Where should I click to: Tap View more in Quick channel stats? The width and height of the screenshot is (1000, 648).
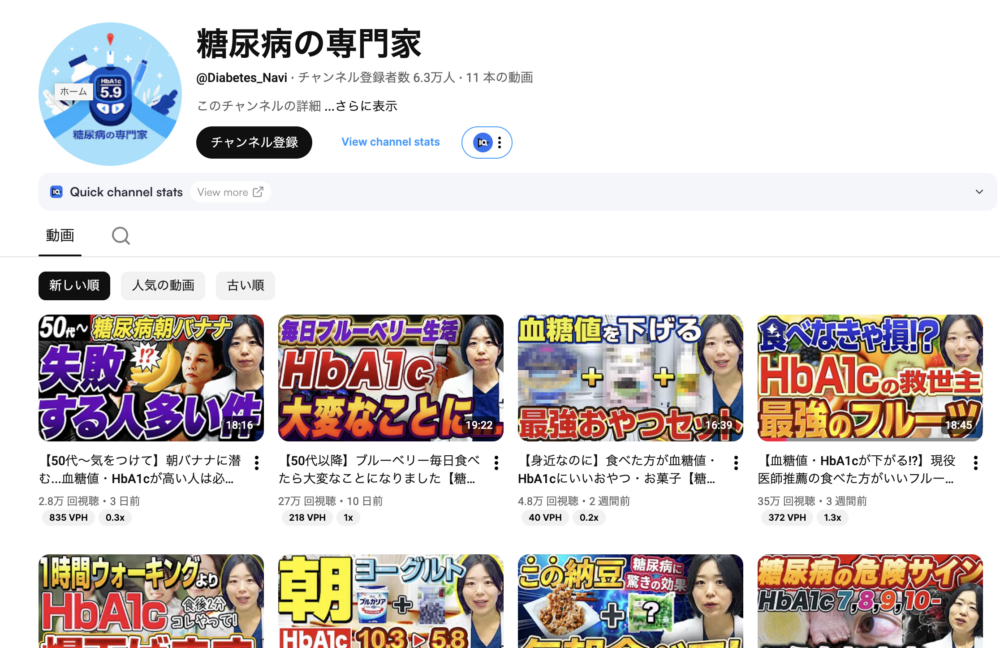230,192
